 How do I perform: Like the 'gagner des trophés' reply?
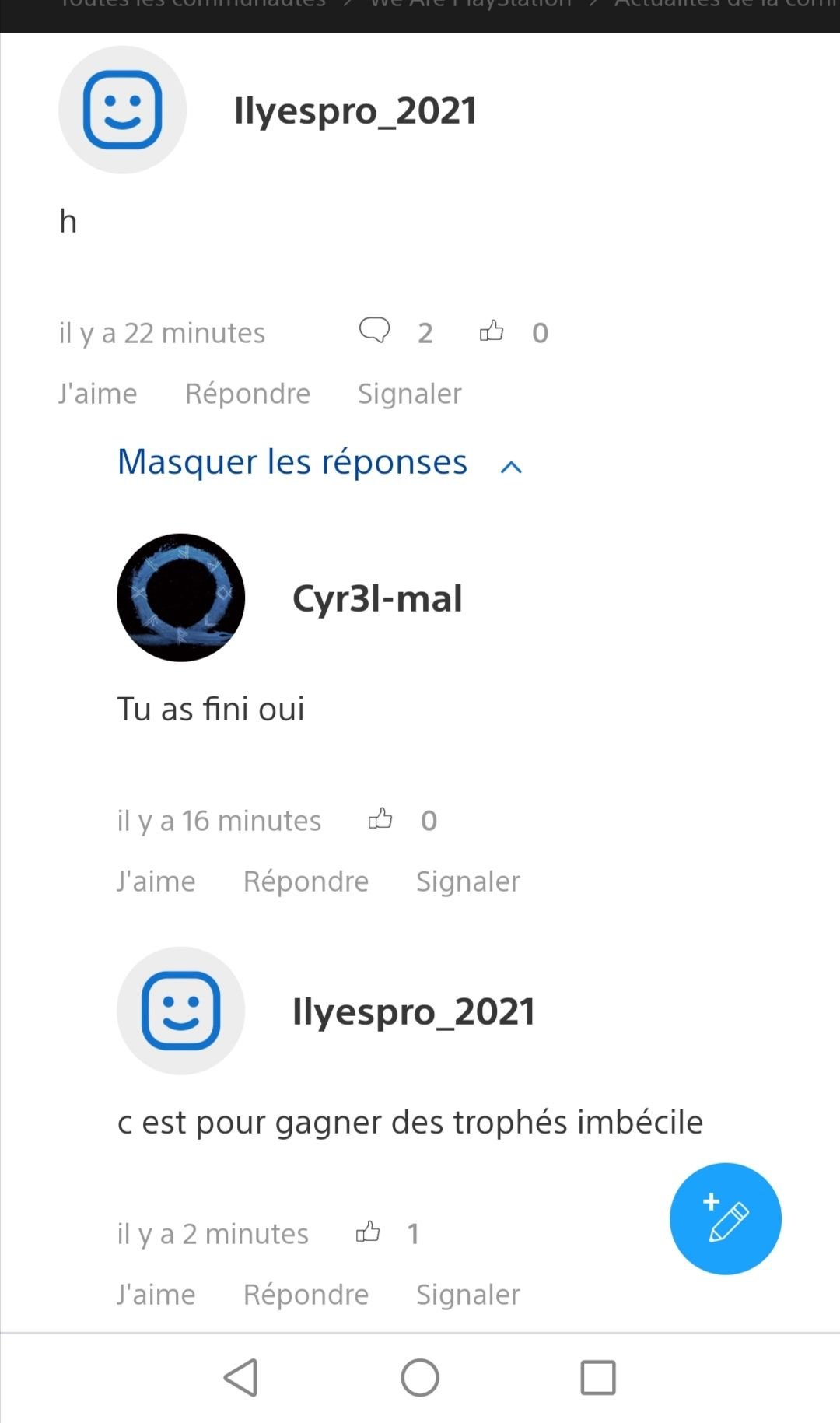click(156, 1295)
